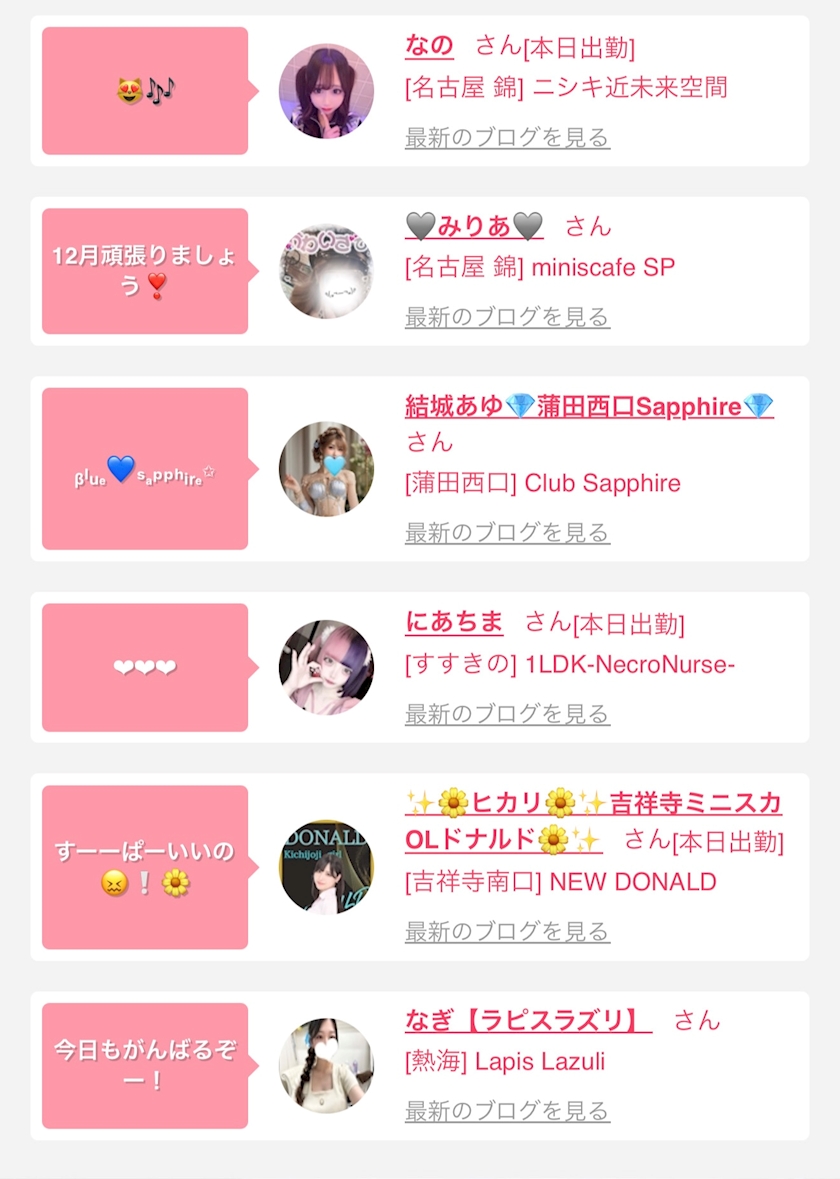Open にあちま's profile name link
This screenshot has width=840, height=1179.
454,622
